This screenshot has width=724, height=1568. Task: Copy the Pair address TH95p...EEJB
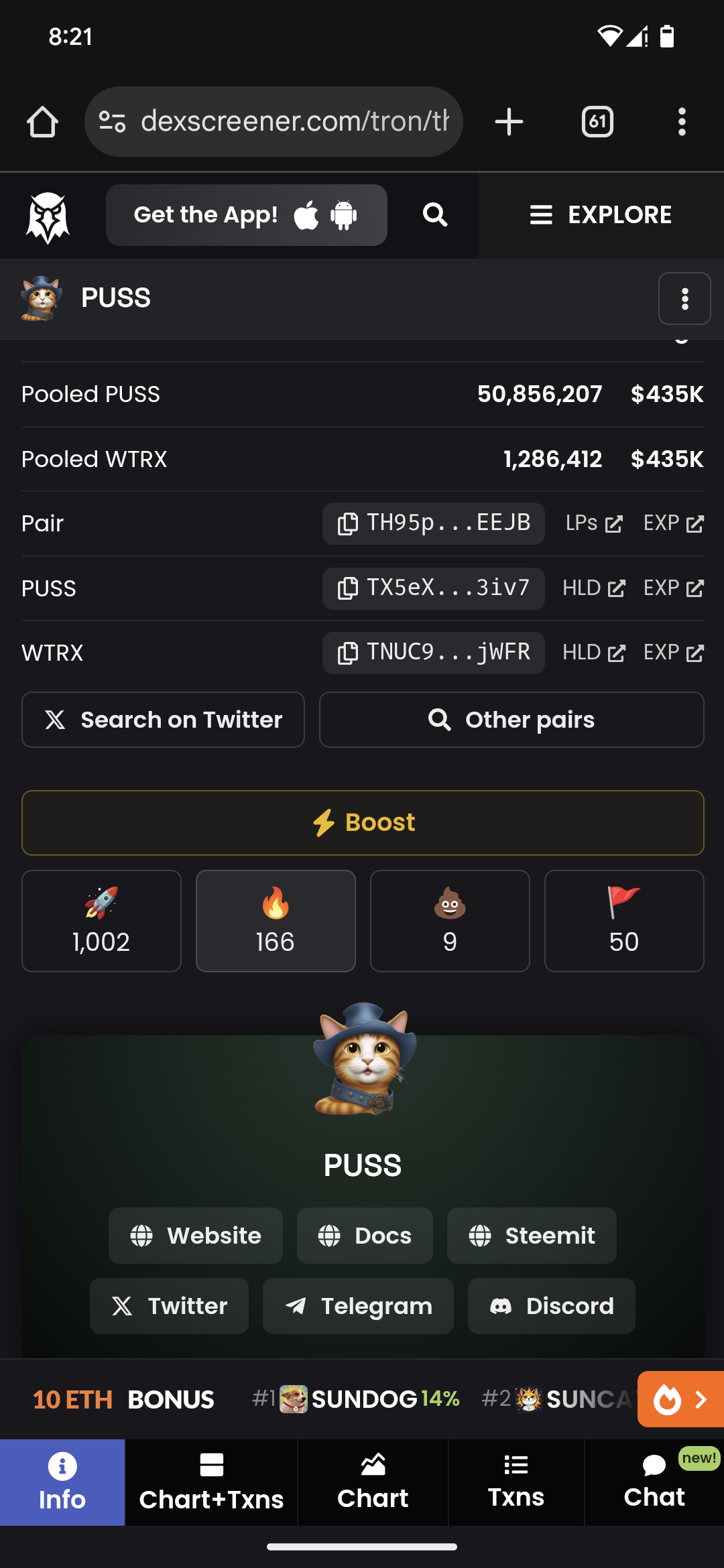pyautogui.click(x=433, y=523)
